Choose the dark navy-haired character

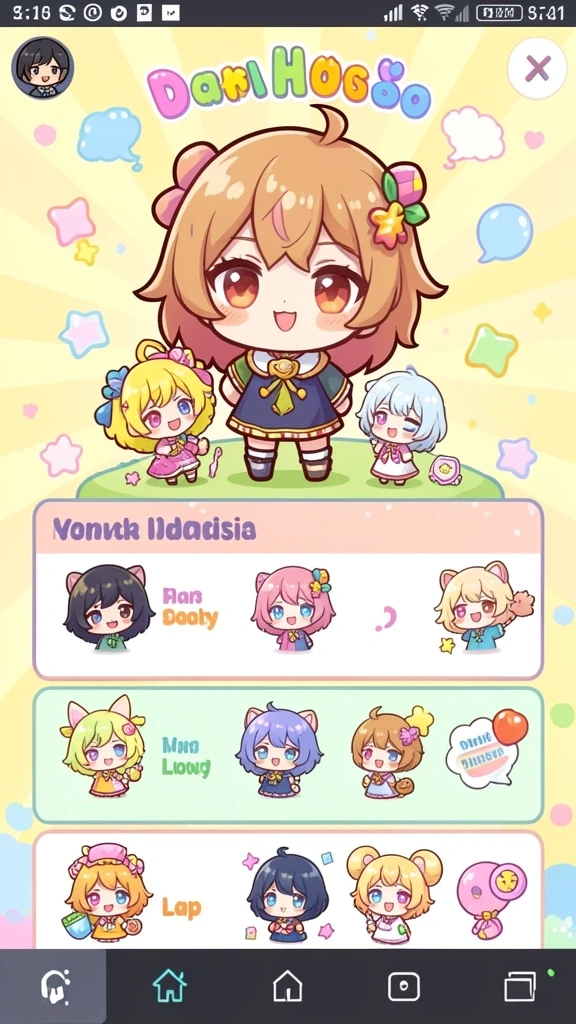pyautogui.click(x=287, y=895)
